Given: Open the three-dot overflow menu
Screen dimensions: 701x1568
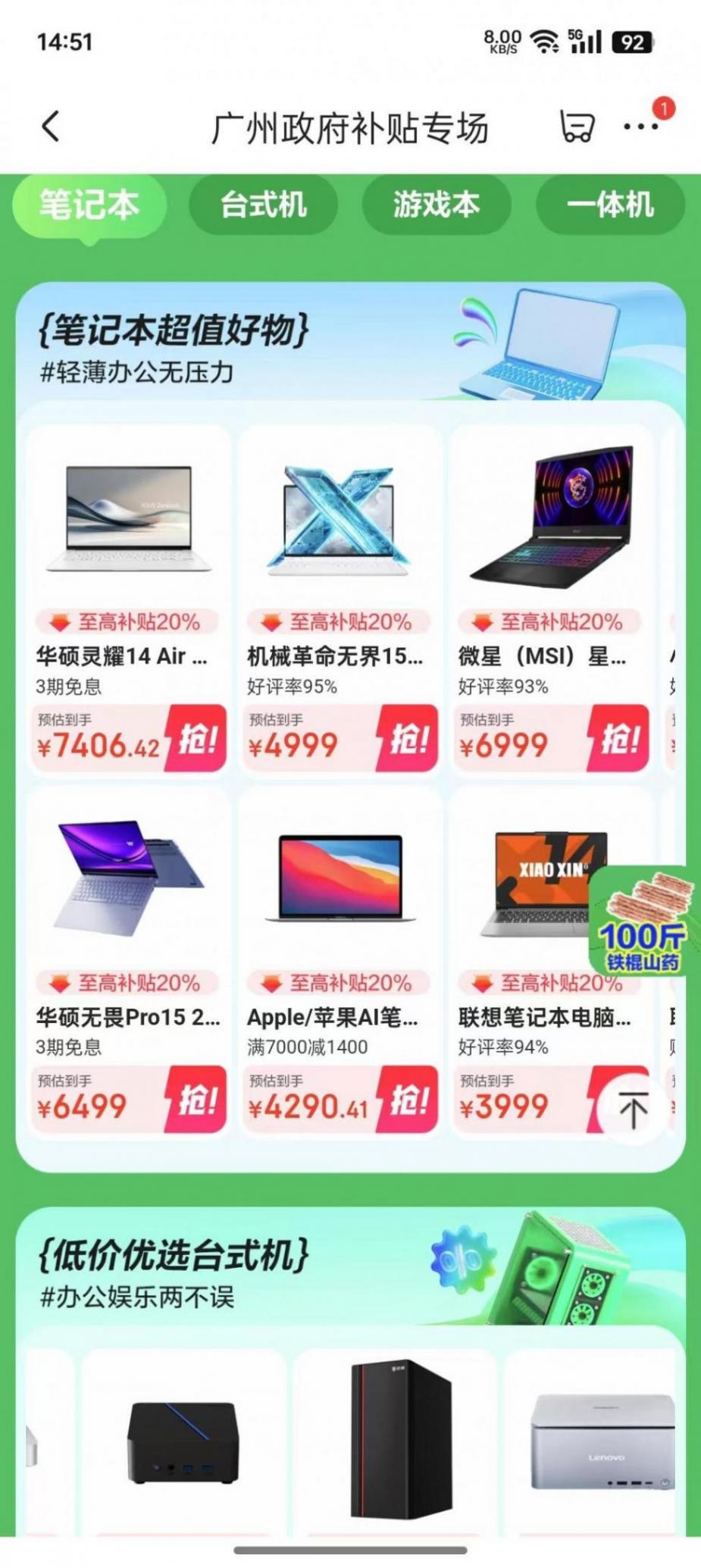Looking at the screenshot, I should (640, 127).
